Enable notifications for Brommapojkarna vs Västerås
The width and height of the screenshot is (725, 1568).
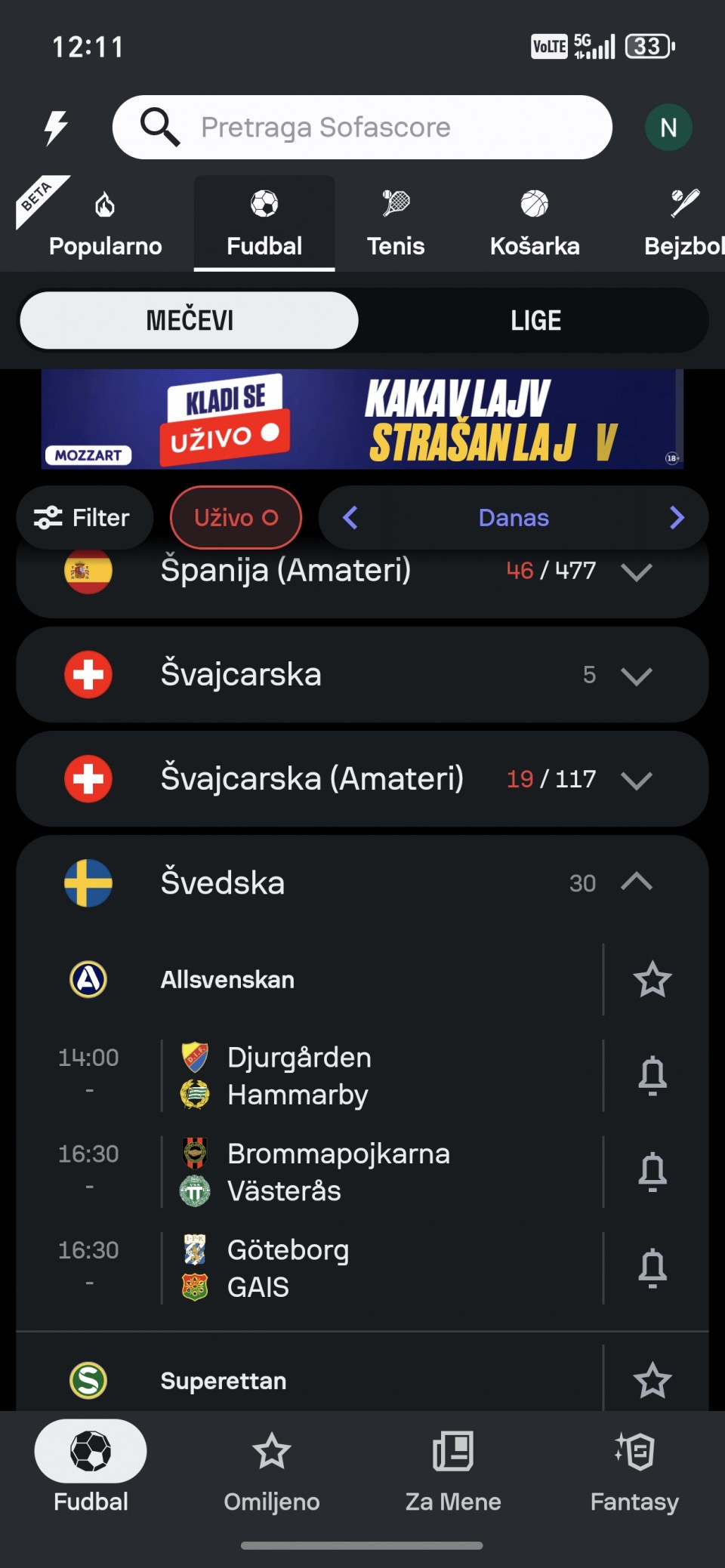pyautogui.click(x=652, y=1172)
